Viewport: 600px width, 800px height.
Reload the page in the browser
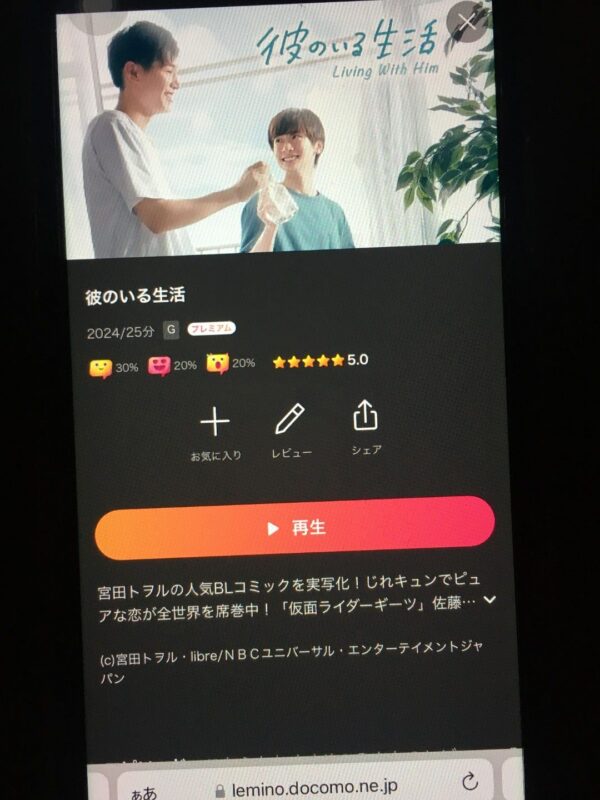point(469,782)
